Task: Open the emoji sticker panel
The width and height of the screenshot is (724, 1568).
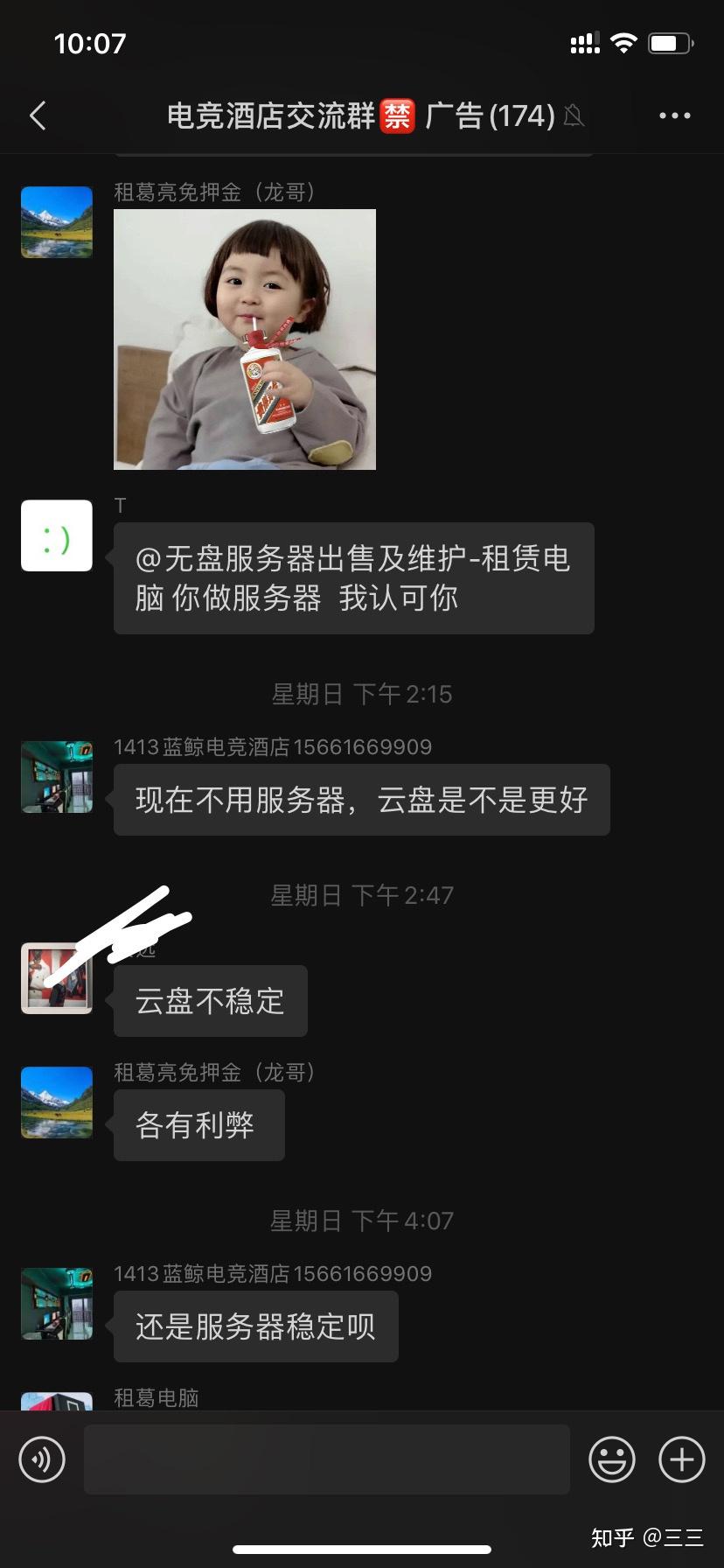Action: click(x=611, y=1459)
